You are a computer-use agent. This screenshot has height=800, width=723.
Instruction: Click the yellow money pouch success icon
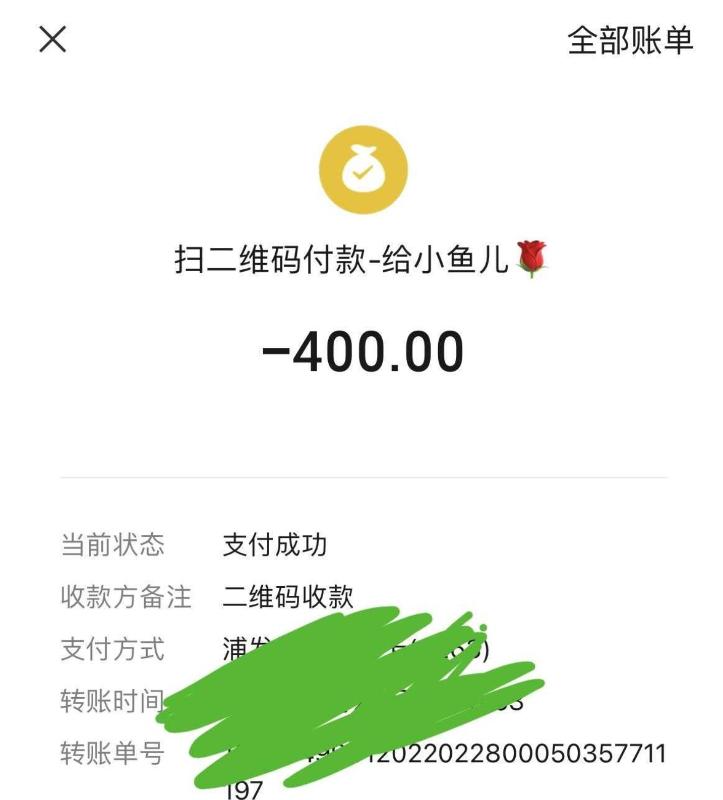tap(361, 170)
